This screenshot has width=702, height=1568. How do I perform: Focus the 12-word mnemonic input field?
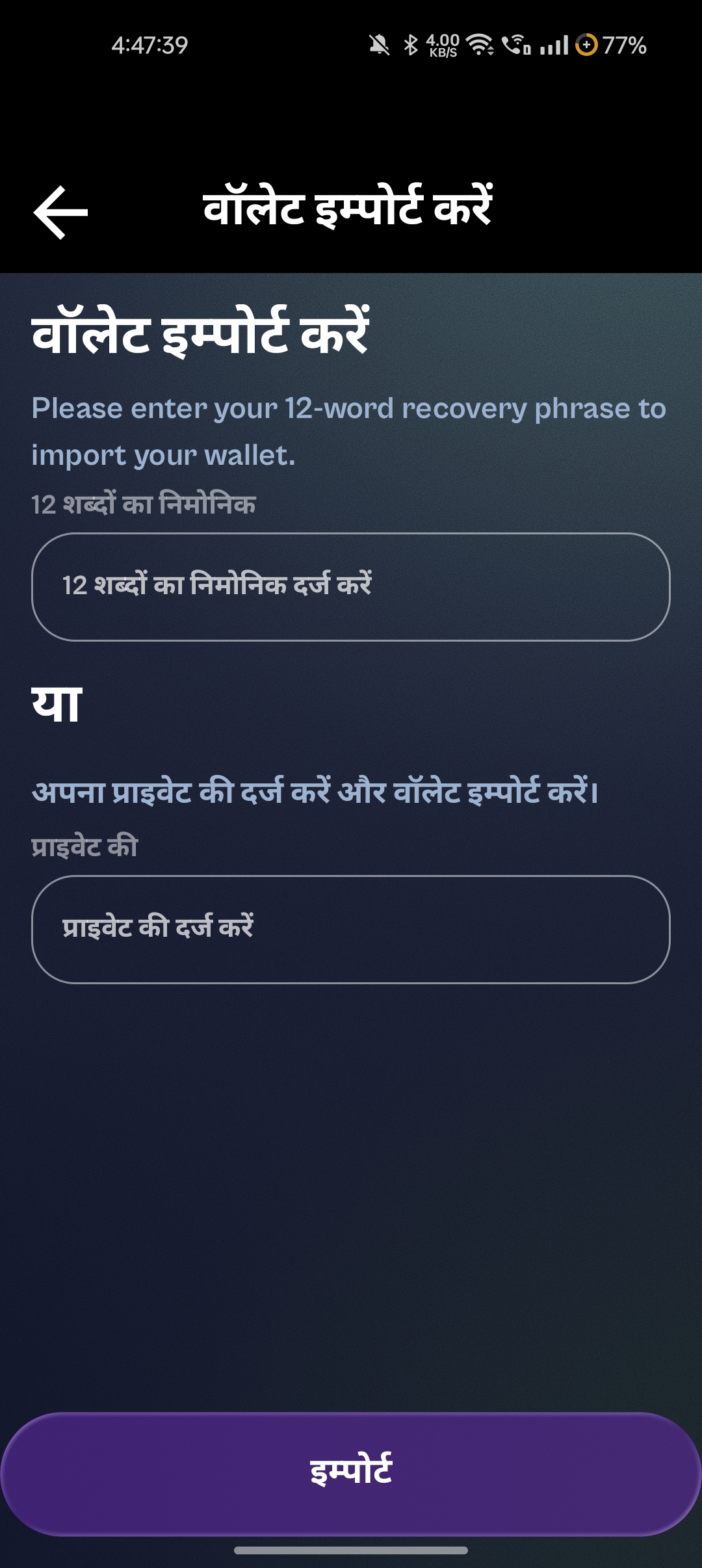click(350, 586)
